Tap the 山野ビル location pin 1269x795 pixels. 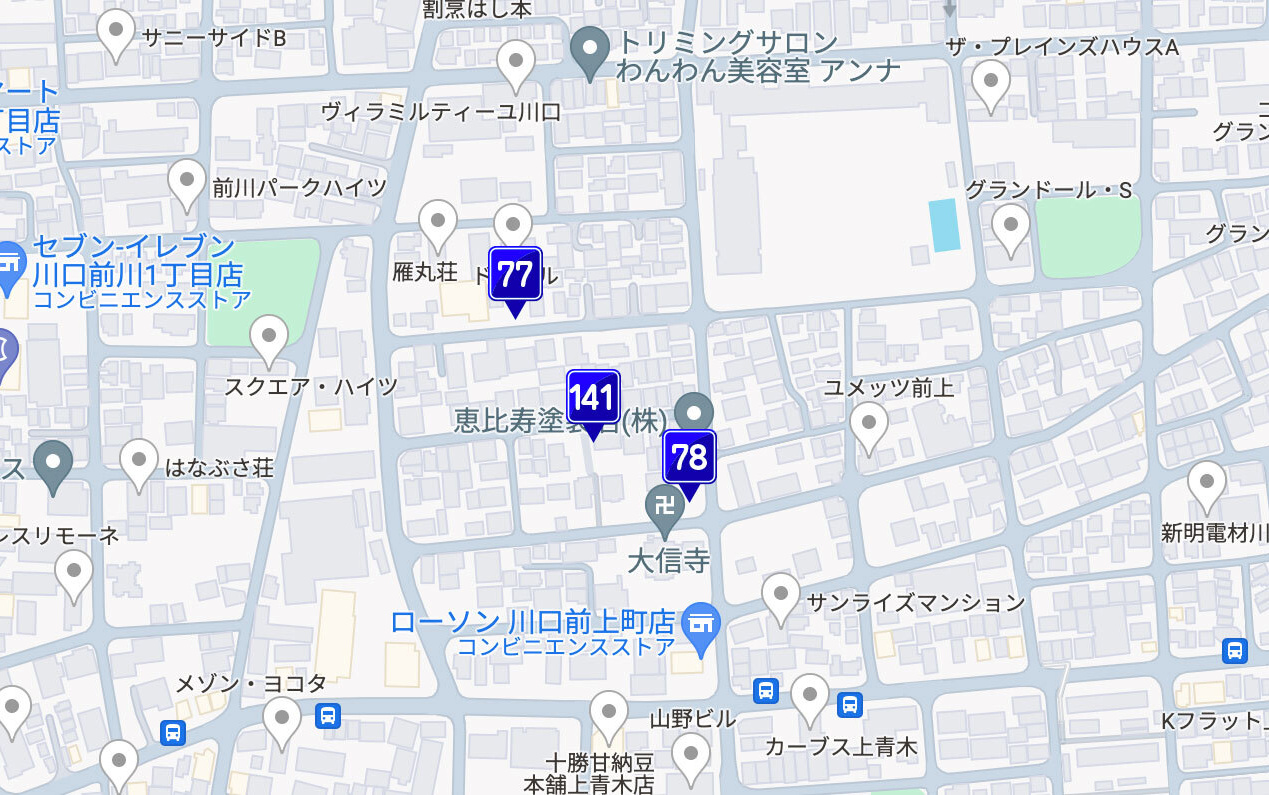click(608, 713)
